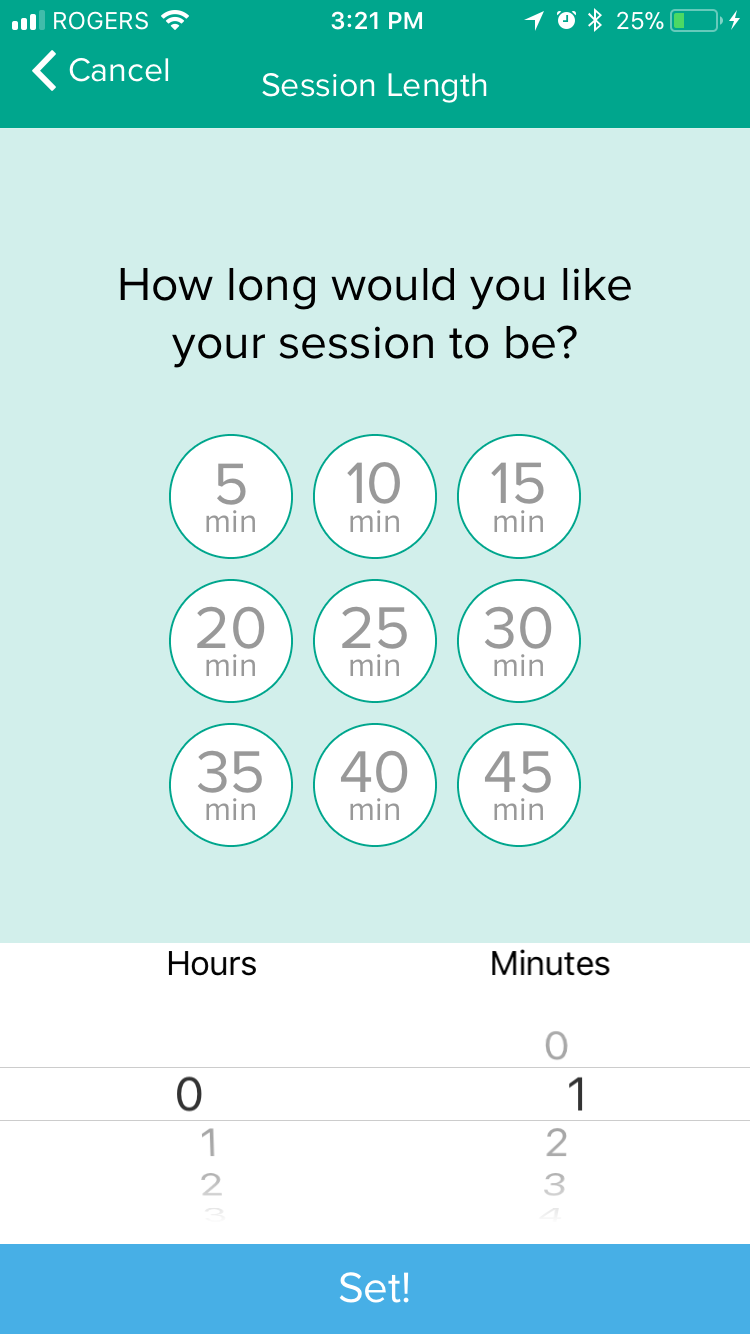The image size is (750, 1334).
Task: Select the 45 min session circle
Action: 518,785
